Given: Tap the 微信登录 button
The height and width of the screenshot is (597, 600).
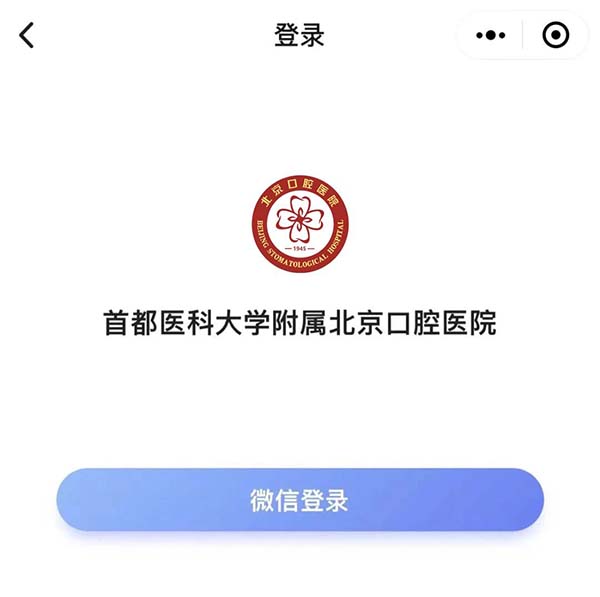Looking at the screenshot, I should click(300, 500).
